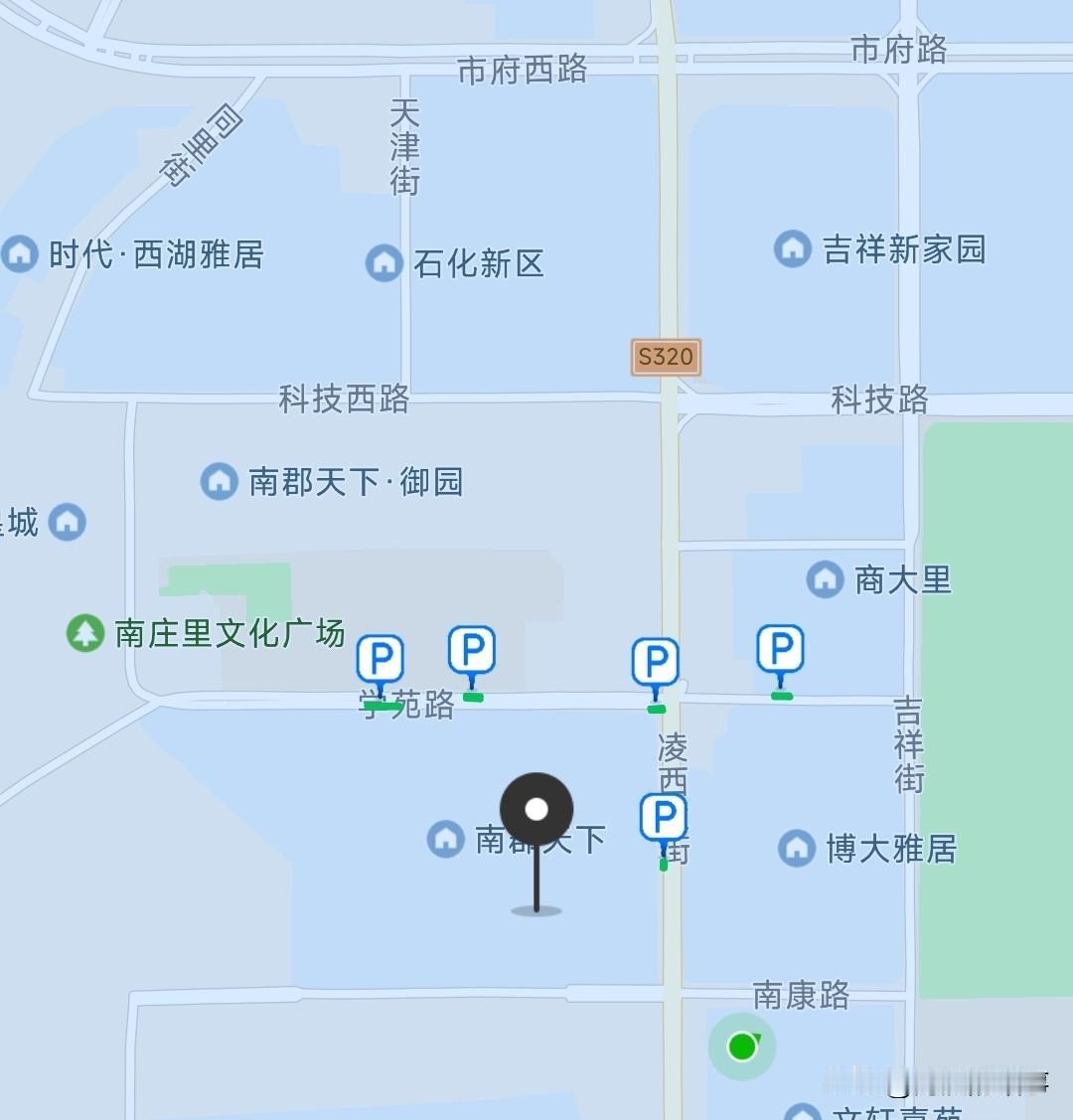Select the 吉祥新家园 residence marker
This screenshot has height=1120, width=1073.
793,248
